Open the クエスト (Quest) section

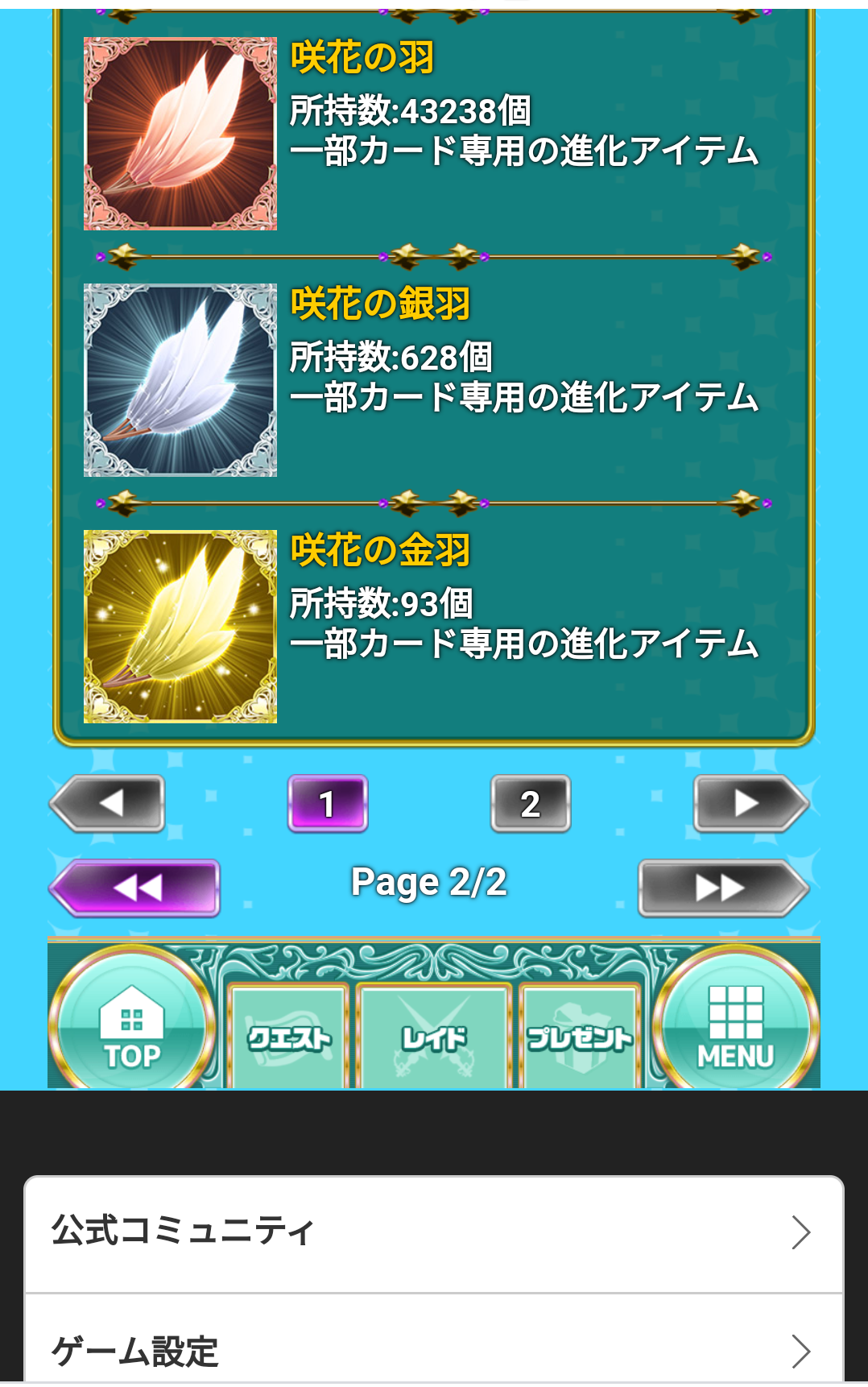point(288,1037)
